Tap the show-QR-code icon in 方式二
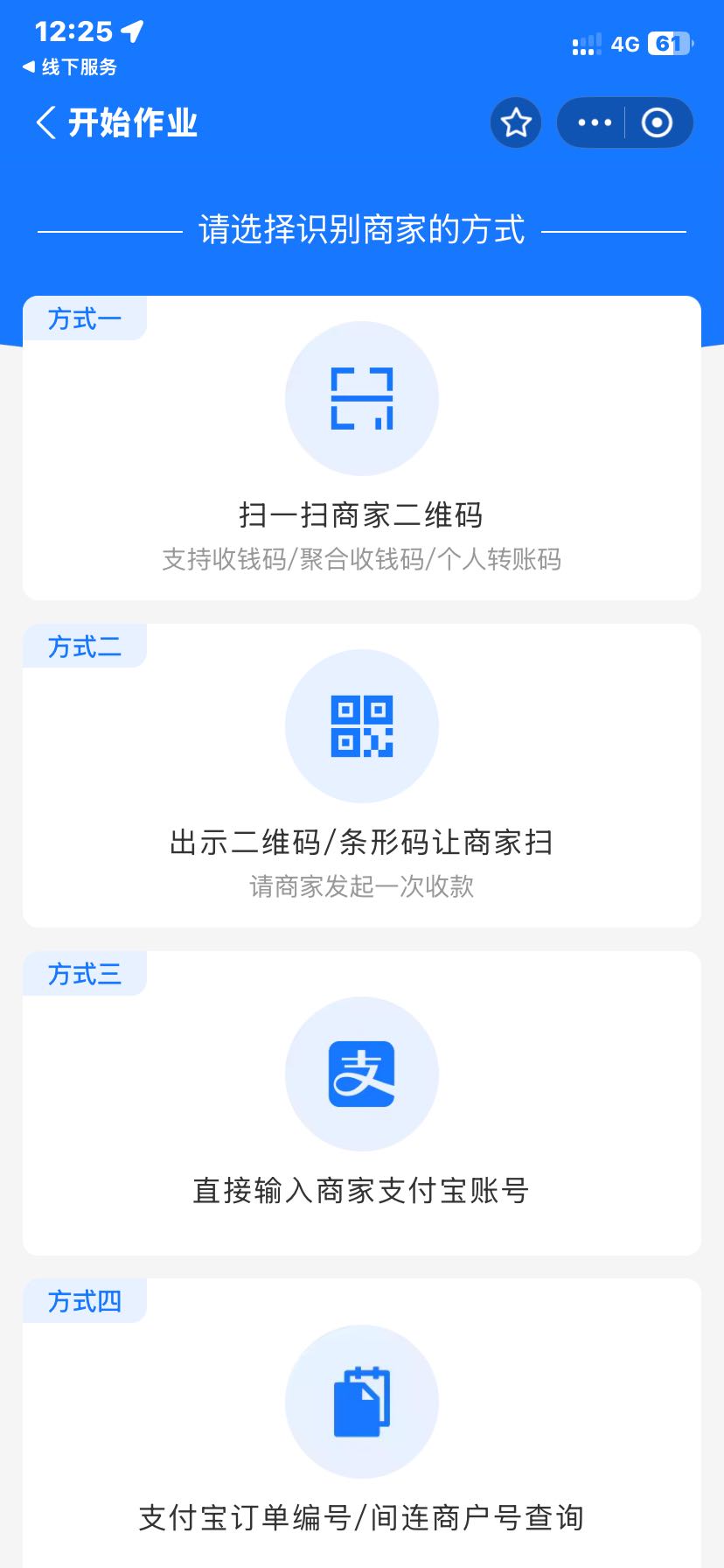The width and height of the screenshot is (724, 1568). point(362,726)
